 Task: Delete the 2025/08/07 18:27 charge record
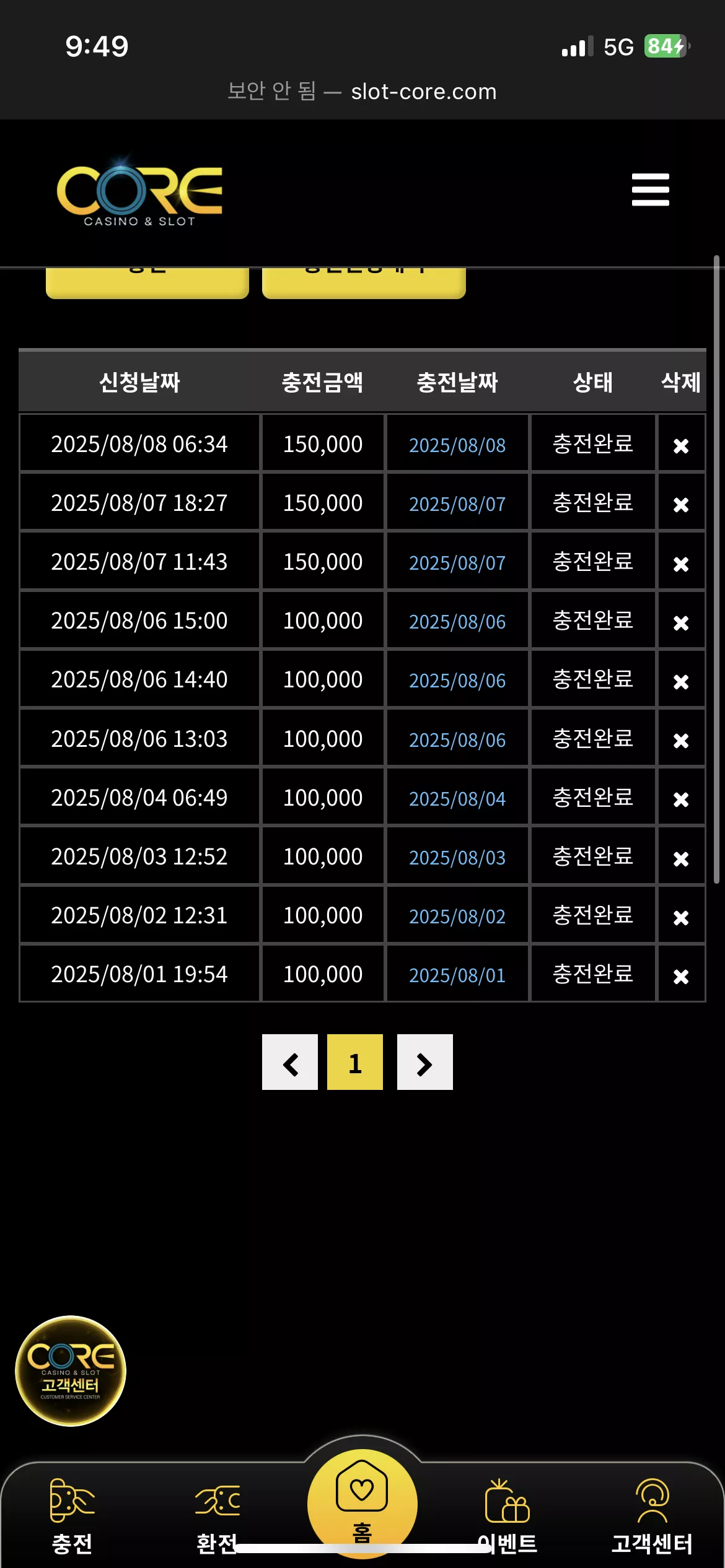click(x=681, y=505)
